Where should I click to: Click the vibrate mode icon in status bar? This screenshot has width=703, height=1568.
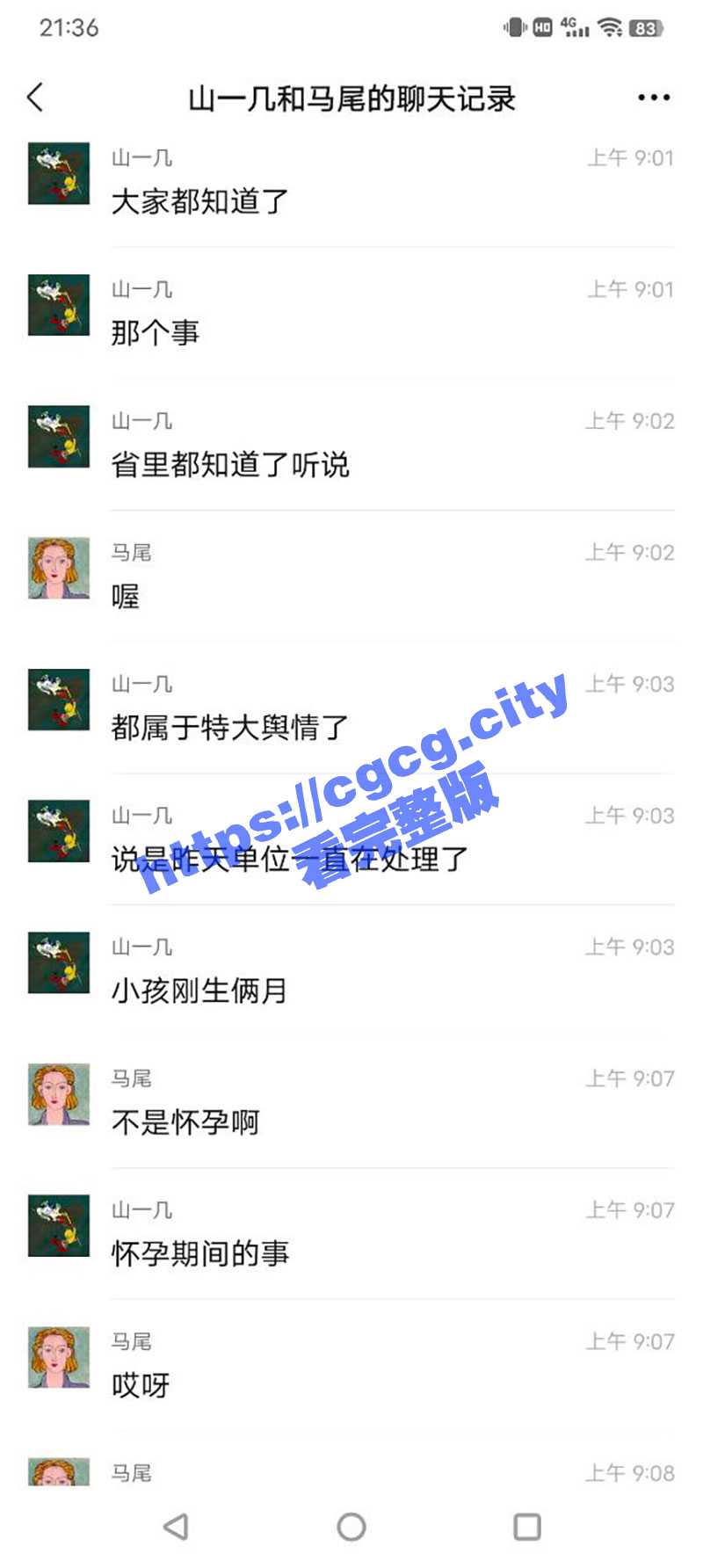513,27
